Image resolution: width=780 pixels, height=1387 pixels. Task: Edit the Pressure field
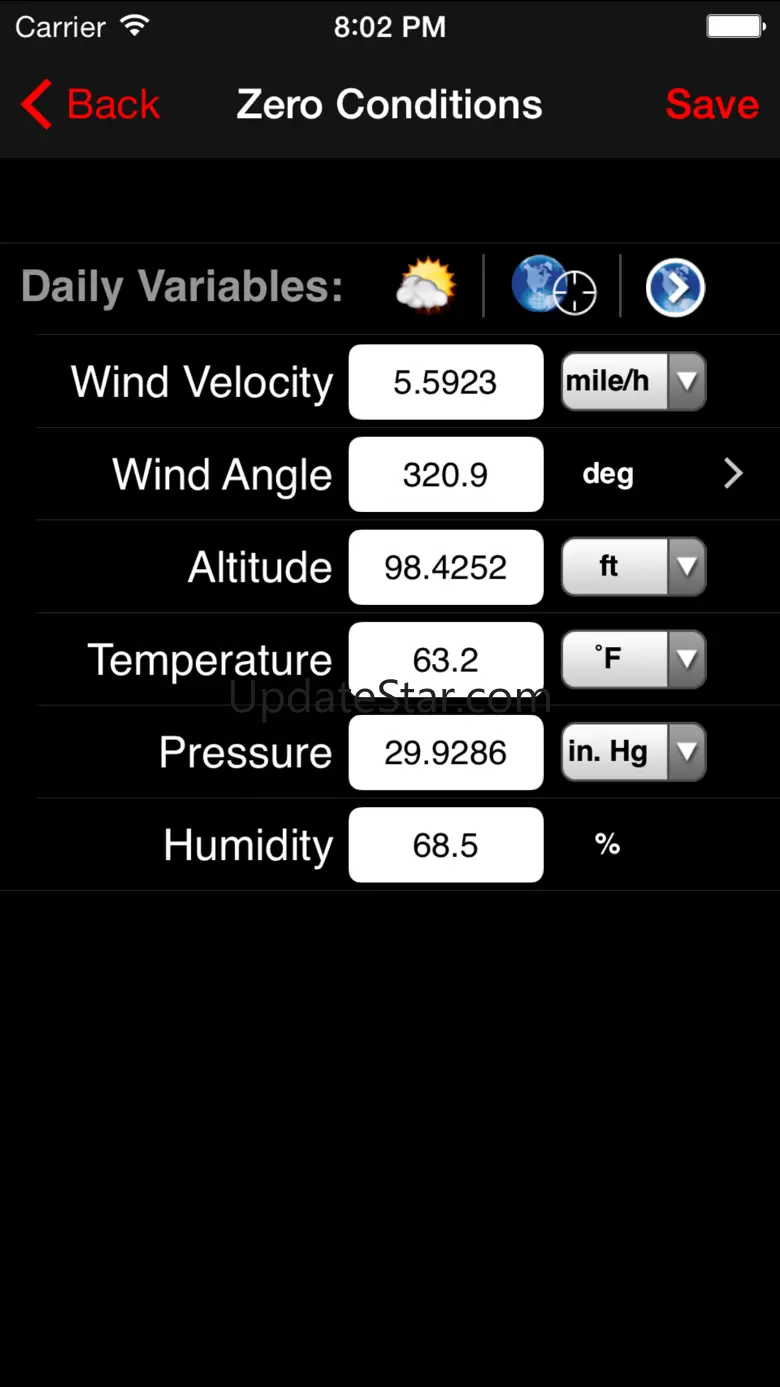(x=446, y=752)
